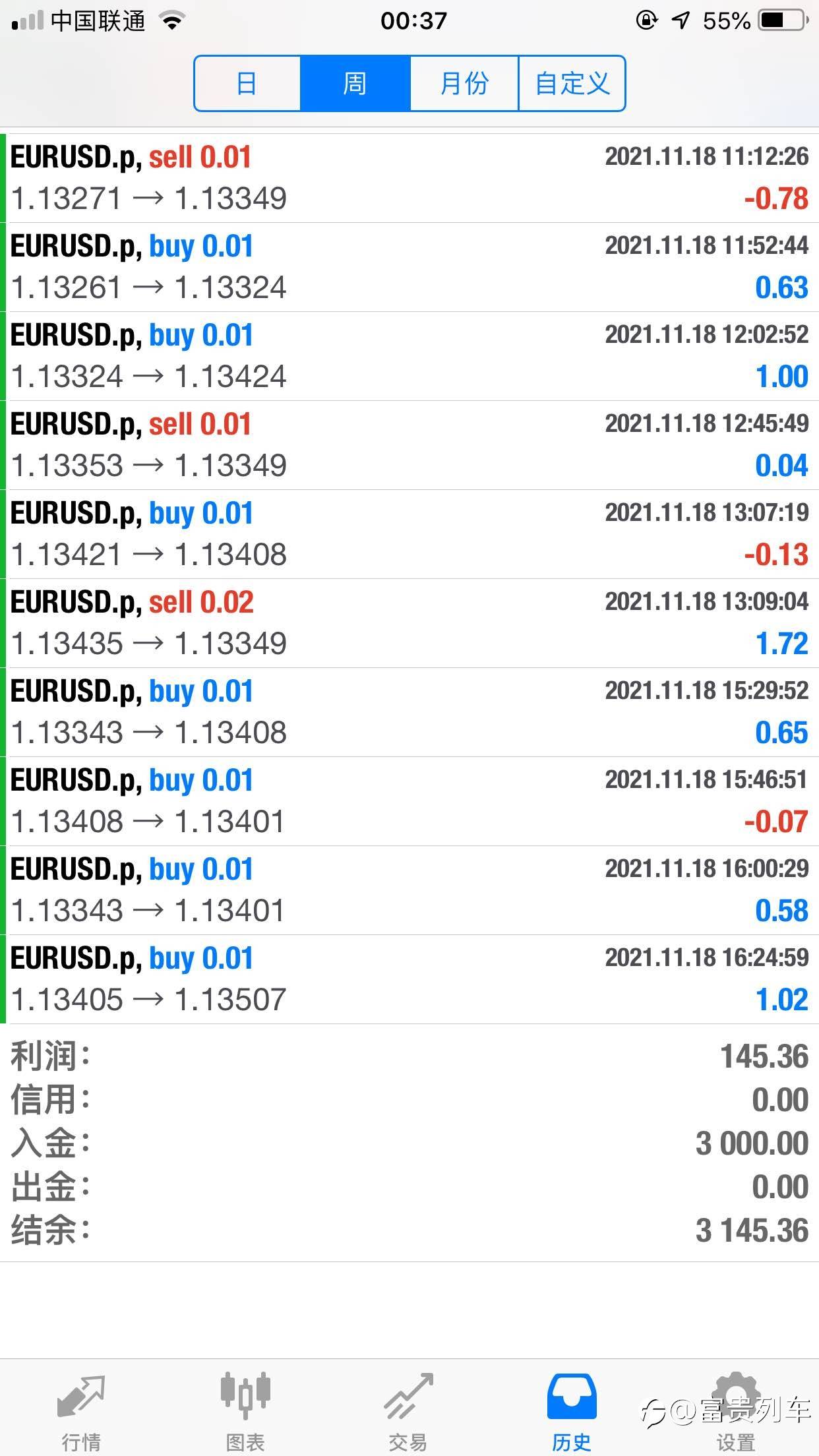Expand the buy trade closed at 11:52:44

(x=409, y=267)
